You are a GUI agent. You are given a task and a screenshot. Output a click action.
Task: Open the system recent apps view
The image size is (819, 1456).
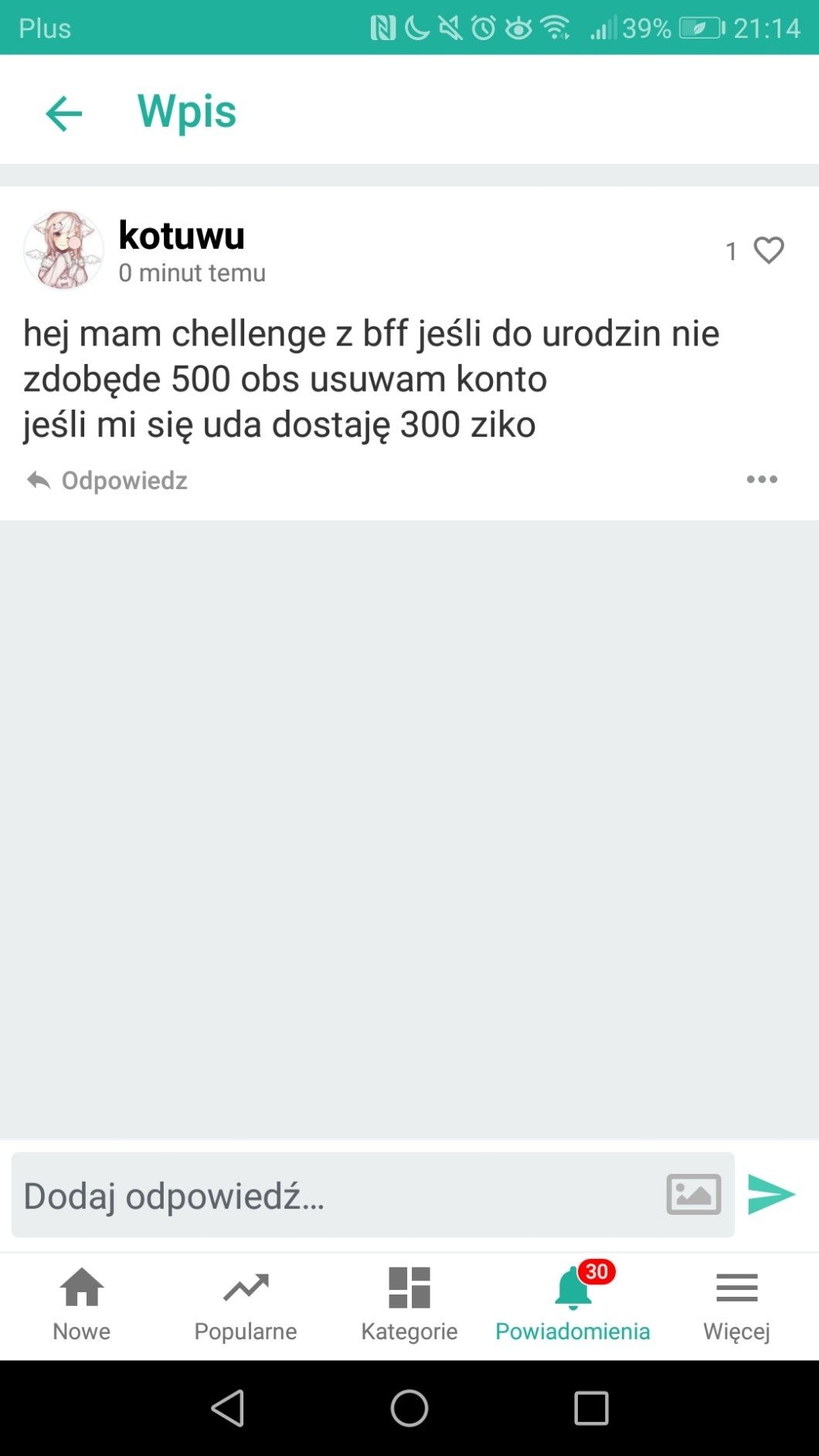point(591,1408)
